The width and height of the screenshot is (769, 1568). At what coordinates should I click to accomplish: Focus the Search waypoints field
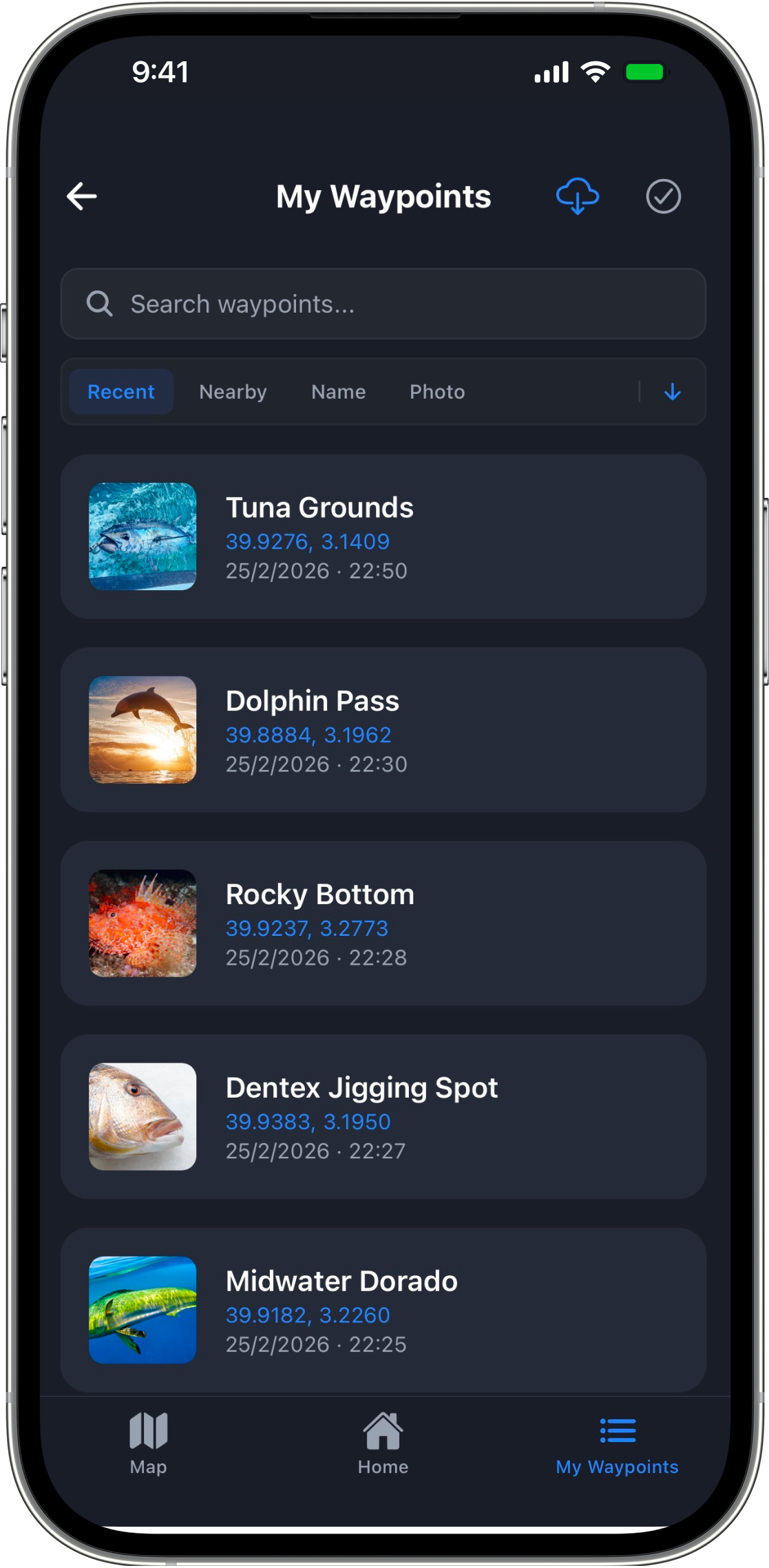(383, 304)
